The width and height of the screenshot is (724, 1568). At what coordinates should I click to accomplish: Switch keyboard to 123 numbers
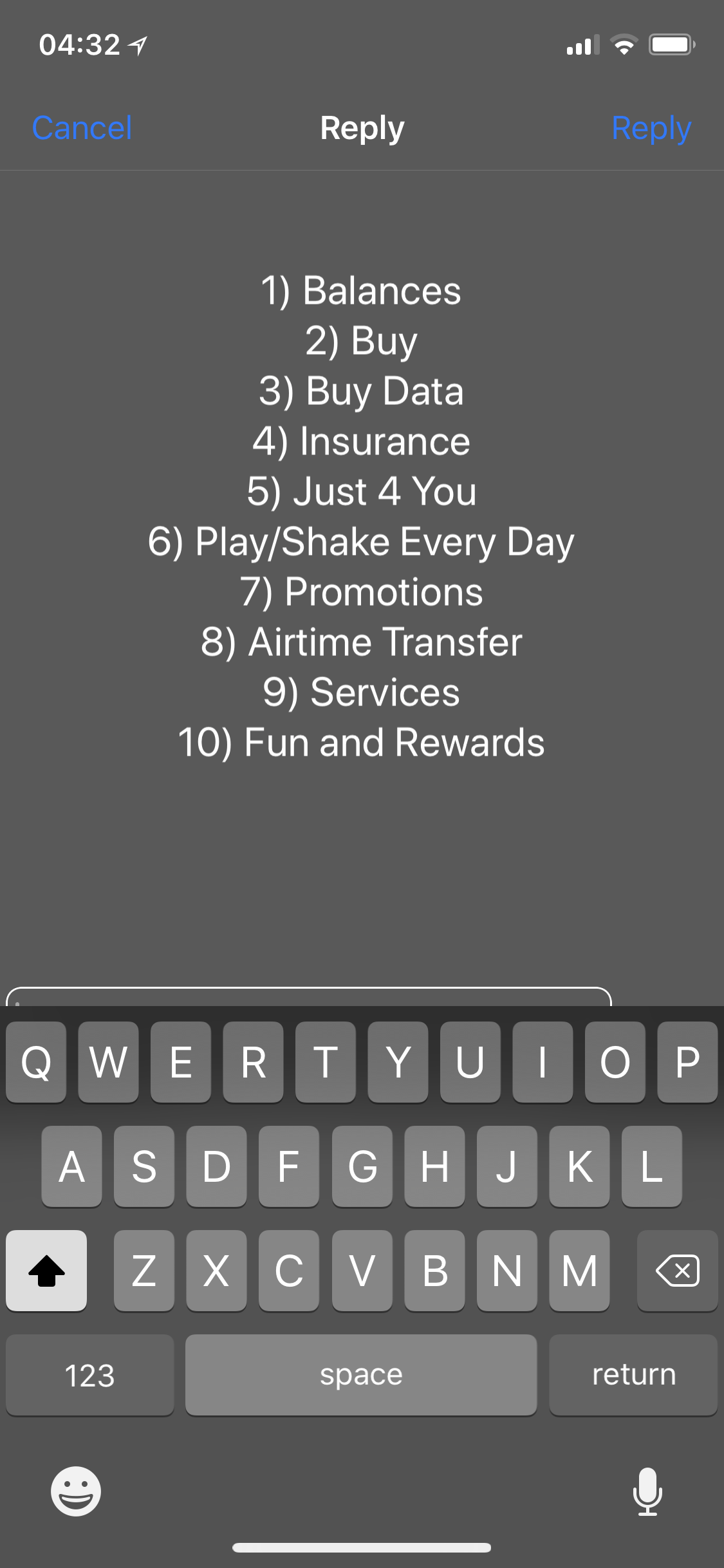coord(89,1375)
